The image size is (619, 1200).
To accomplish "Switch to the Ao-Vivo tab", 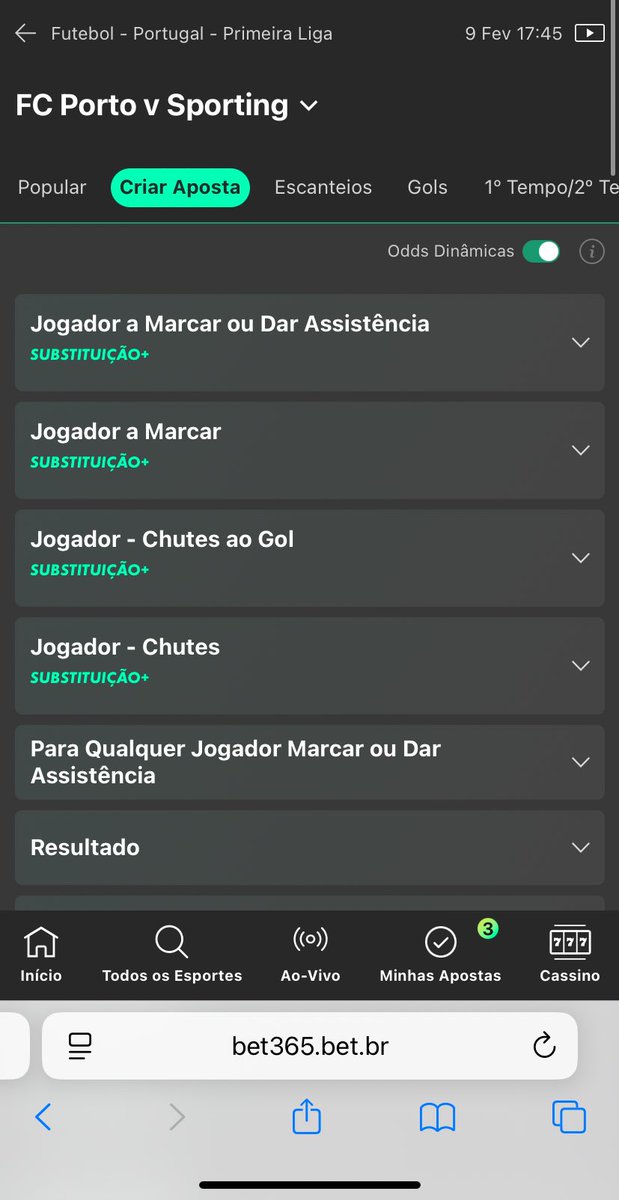I will click(x=310, y=955).
